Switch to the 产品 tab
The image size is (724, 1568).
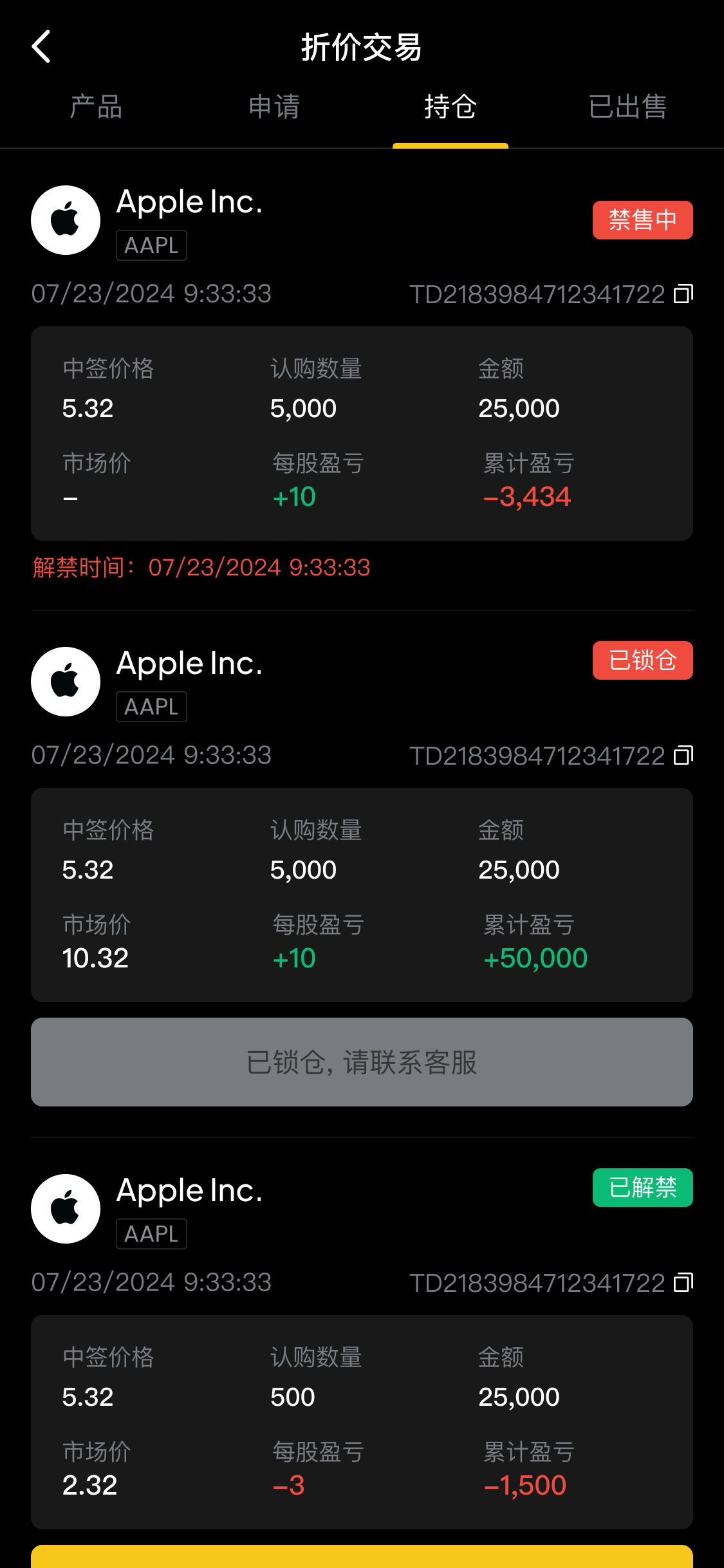tap(96, 107)
